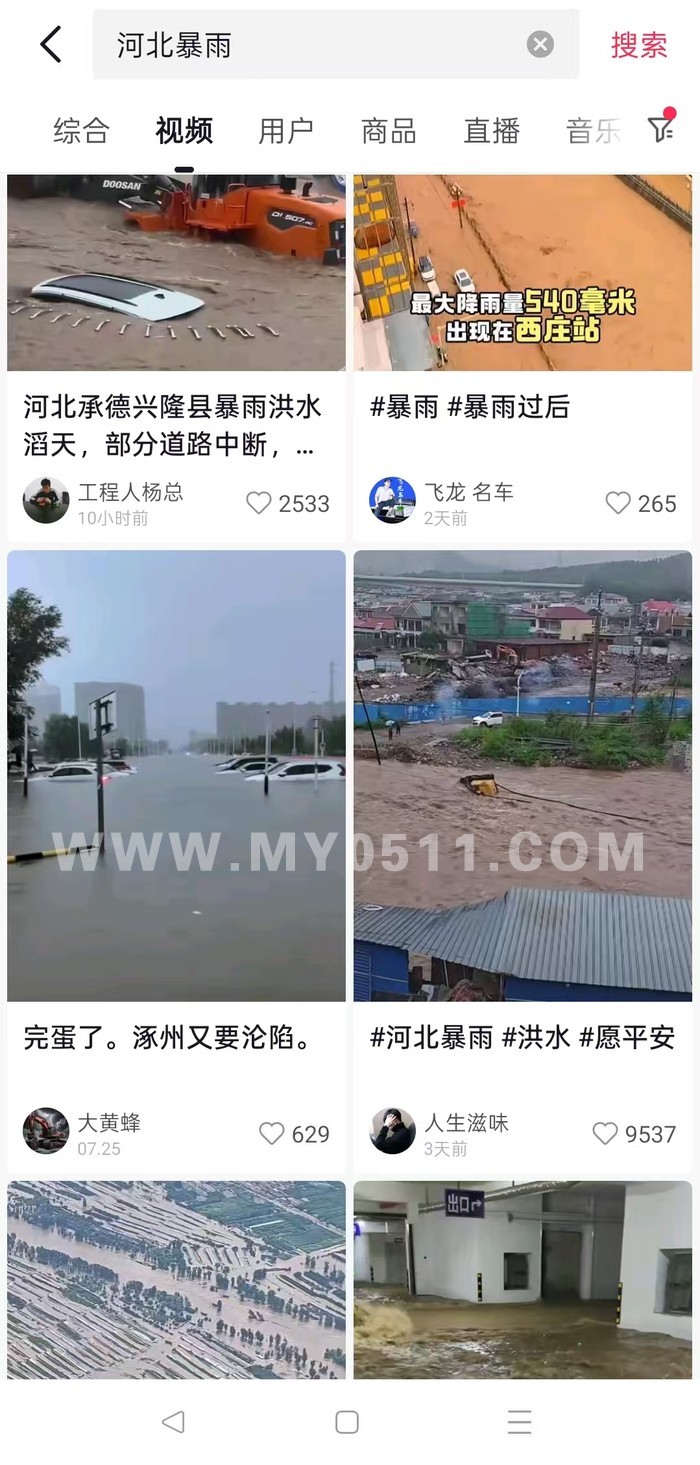Open the search filter icon
Viewport: 700px width, 1465px height.
(x=661, y=128)
